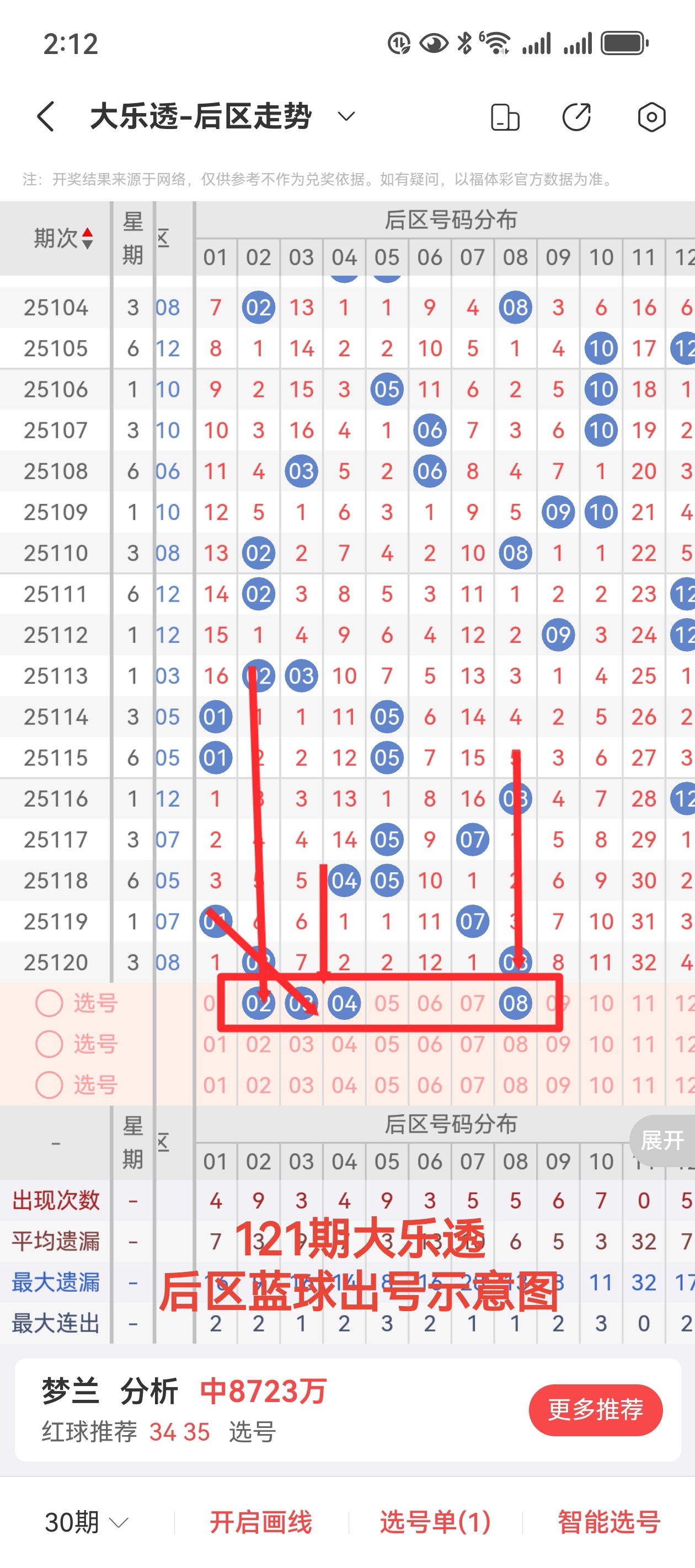695x1568 pixels.
Task: Tap the share icon at the top
Action: tap(578, 117)
